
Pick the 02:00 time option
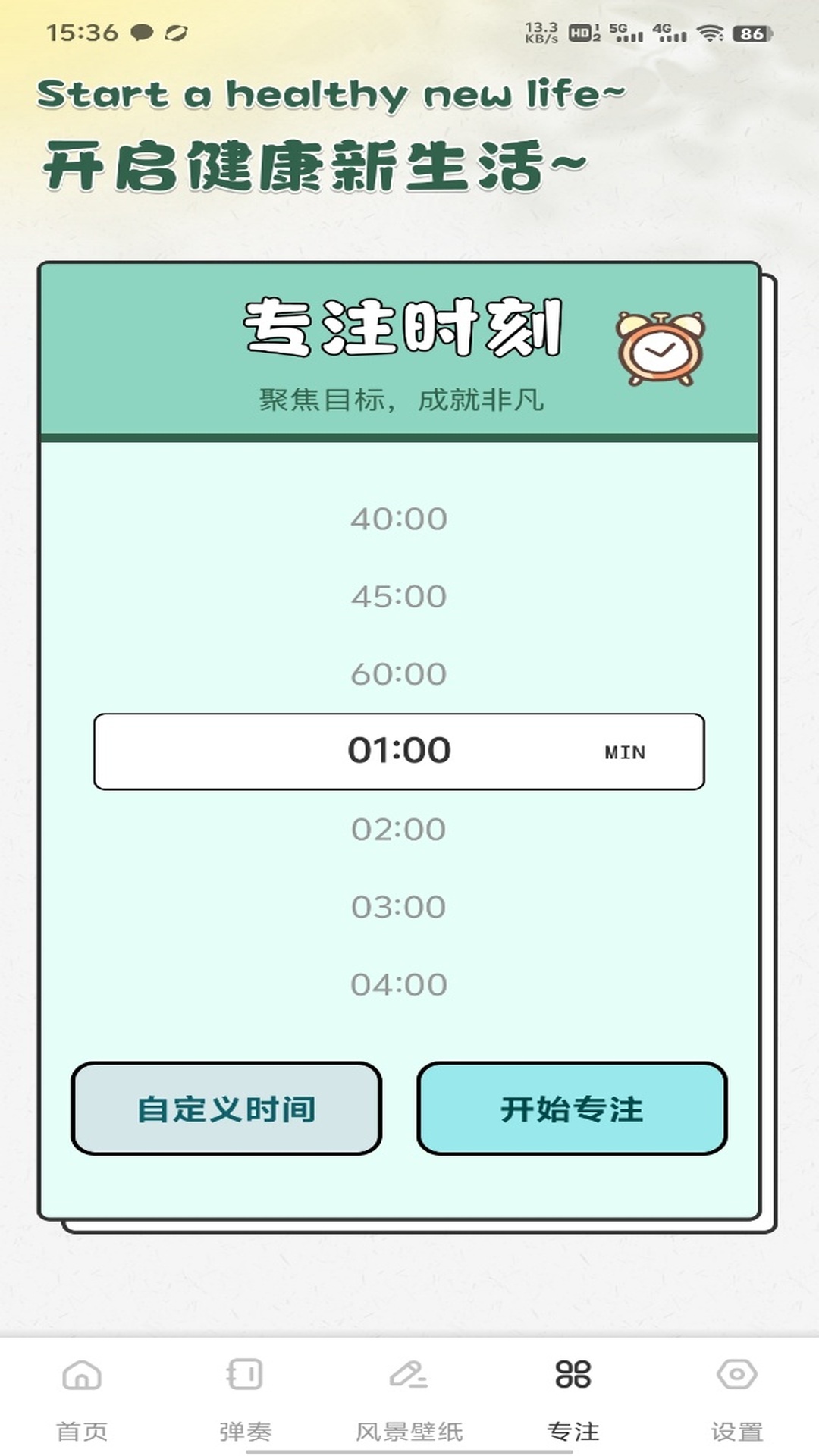tap(397, 829)
